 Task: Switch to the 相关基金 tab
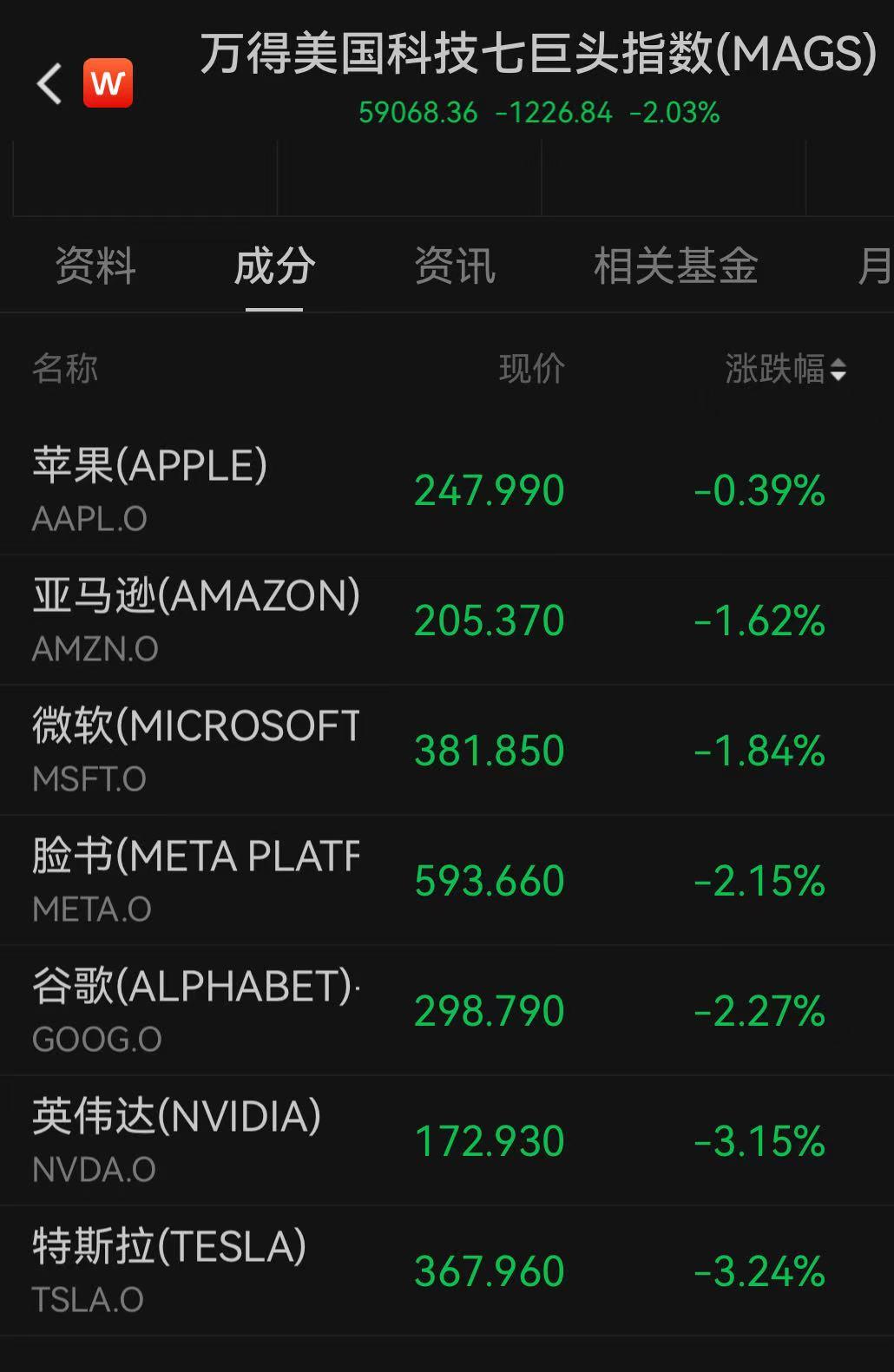tap(675, 266)
